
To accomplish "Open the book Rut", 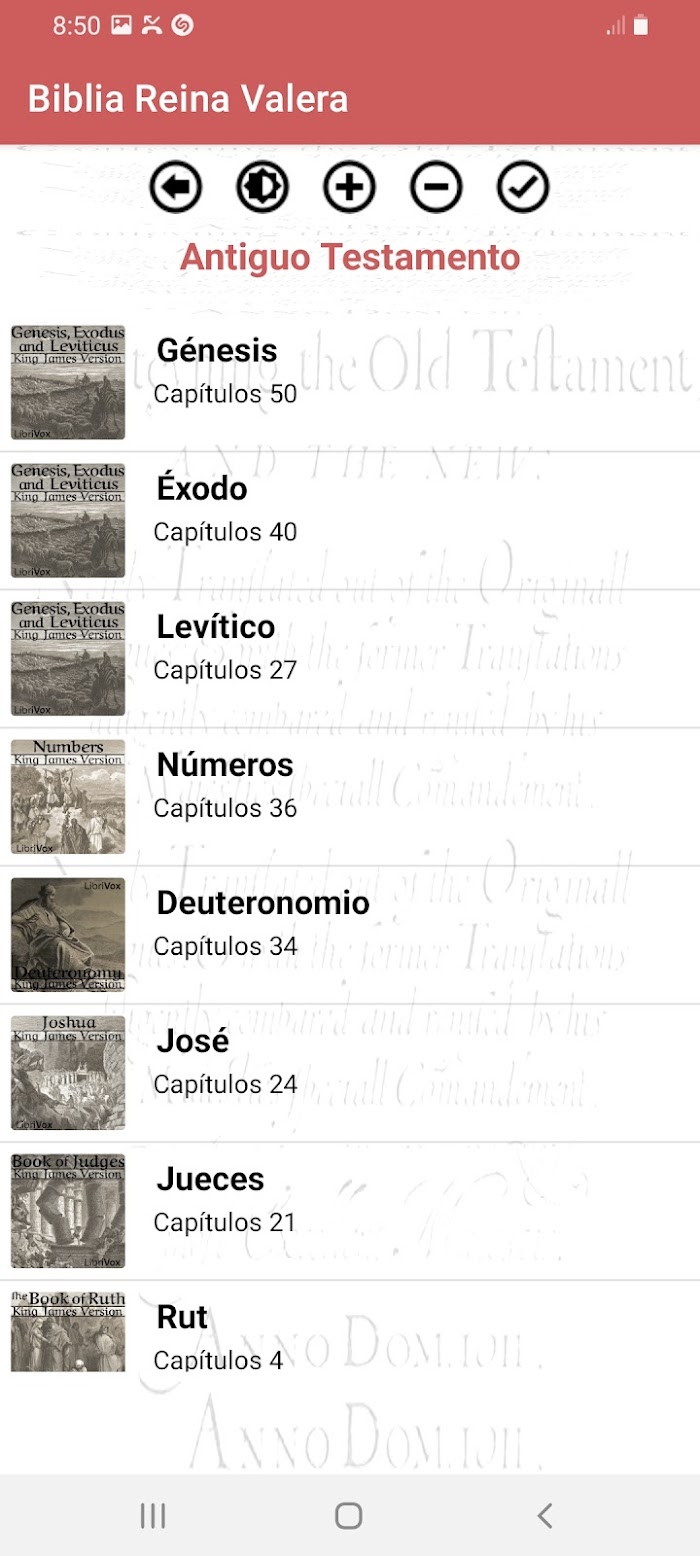I will tap(350, 1326).
